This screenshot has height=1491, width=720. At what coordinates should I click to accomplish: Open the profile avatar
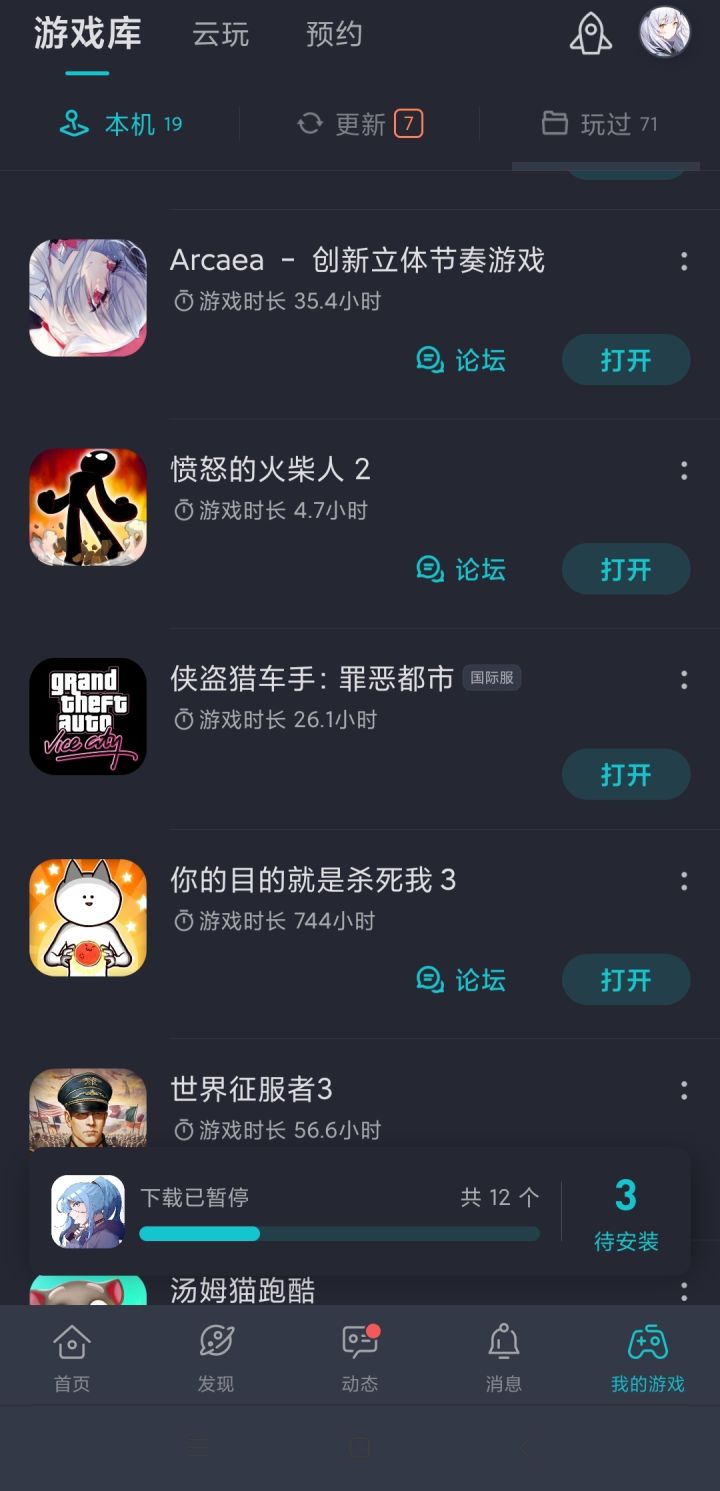665,33
